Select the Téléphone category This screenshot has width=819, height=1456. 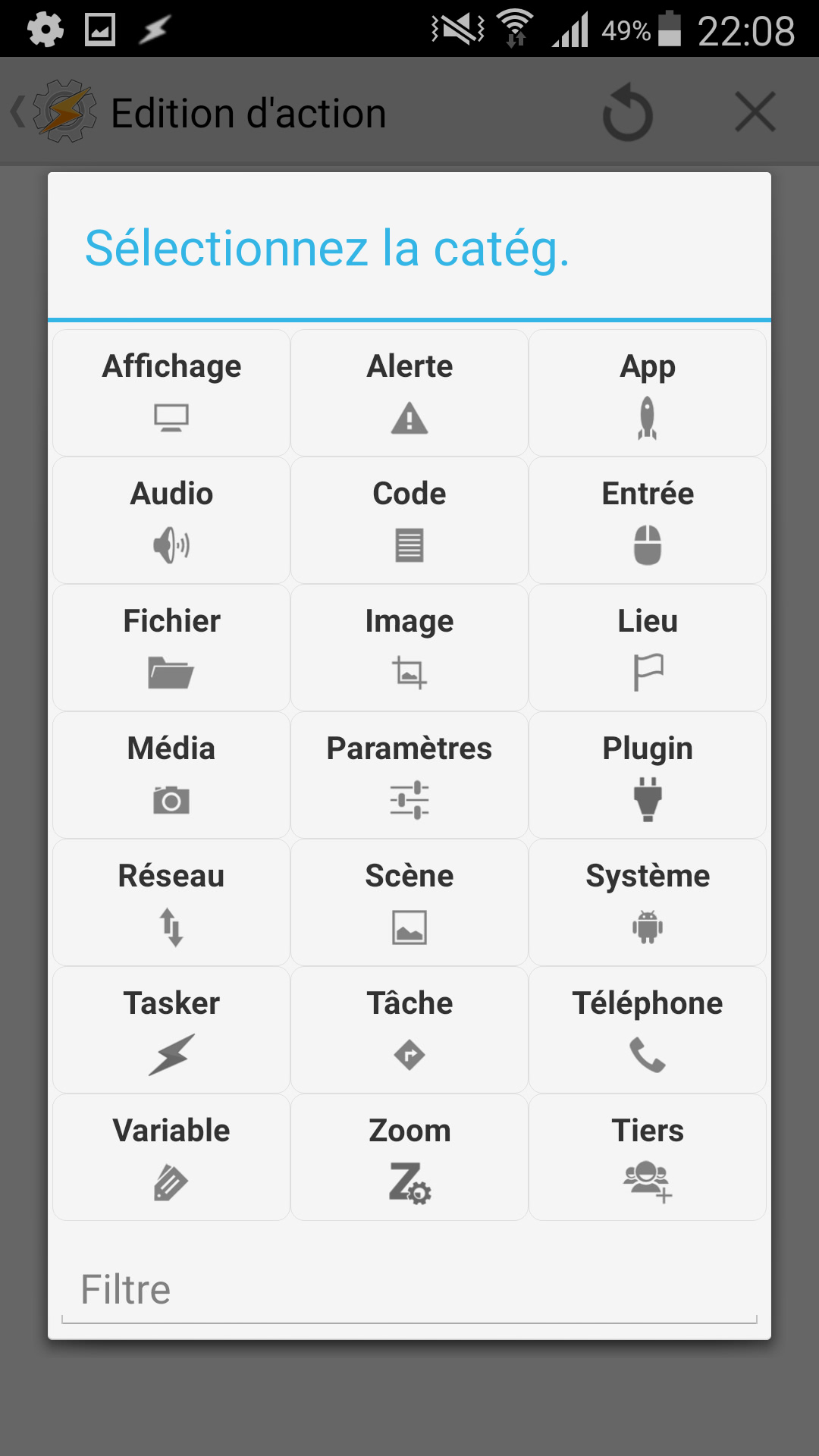pyautogui.click(x=647, y=1030)
